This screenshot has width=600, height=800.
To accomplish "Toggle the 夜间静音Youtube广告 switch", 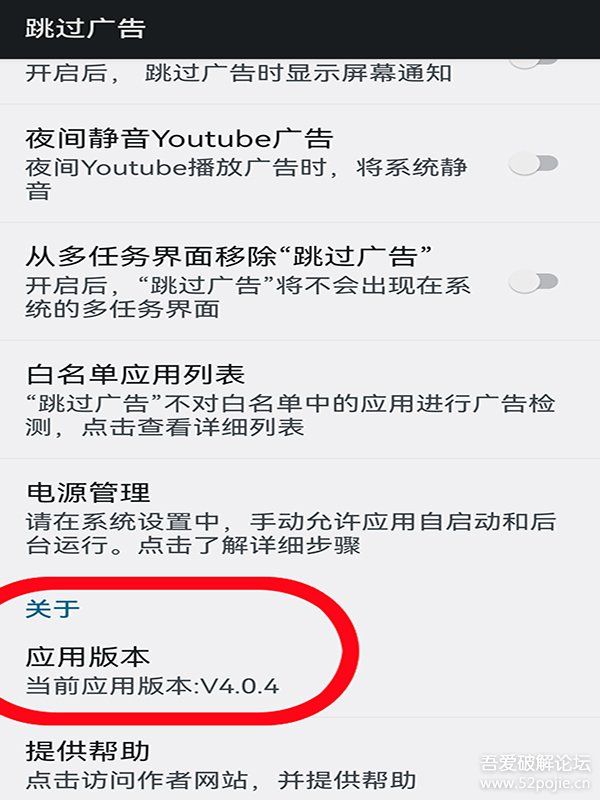I will pyautogui.click(x=533, y=164).
